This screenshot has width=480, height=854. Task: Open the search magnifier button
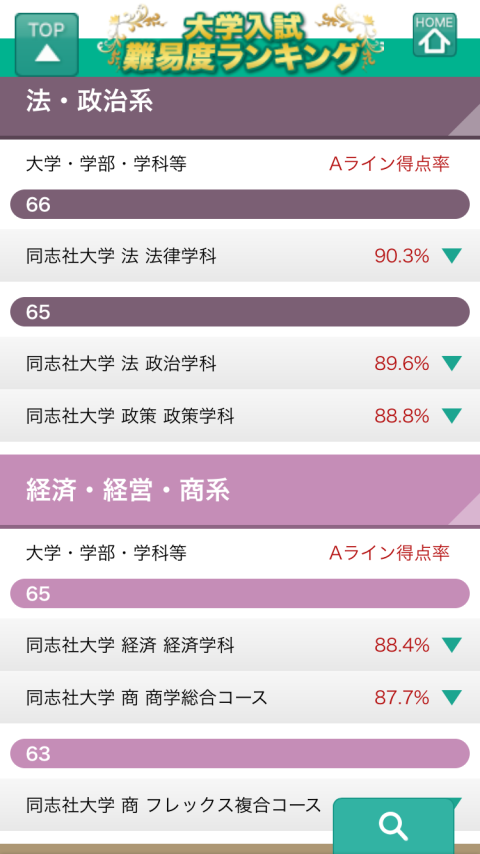pyautogui.click(x=393, y=826)
